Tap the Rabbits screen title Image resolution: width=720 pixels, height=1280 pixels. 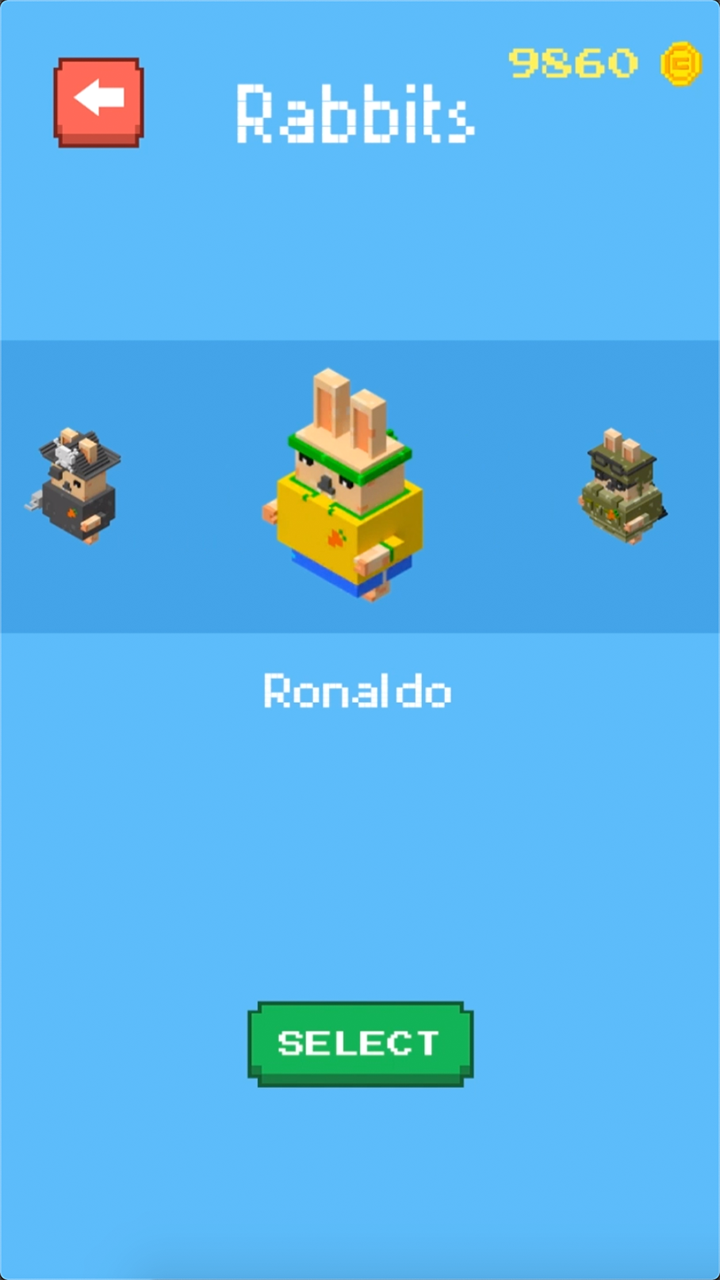(356, 113)
